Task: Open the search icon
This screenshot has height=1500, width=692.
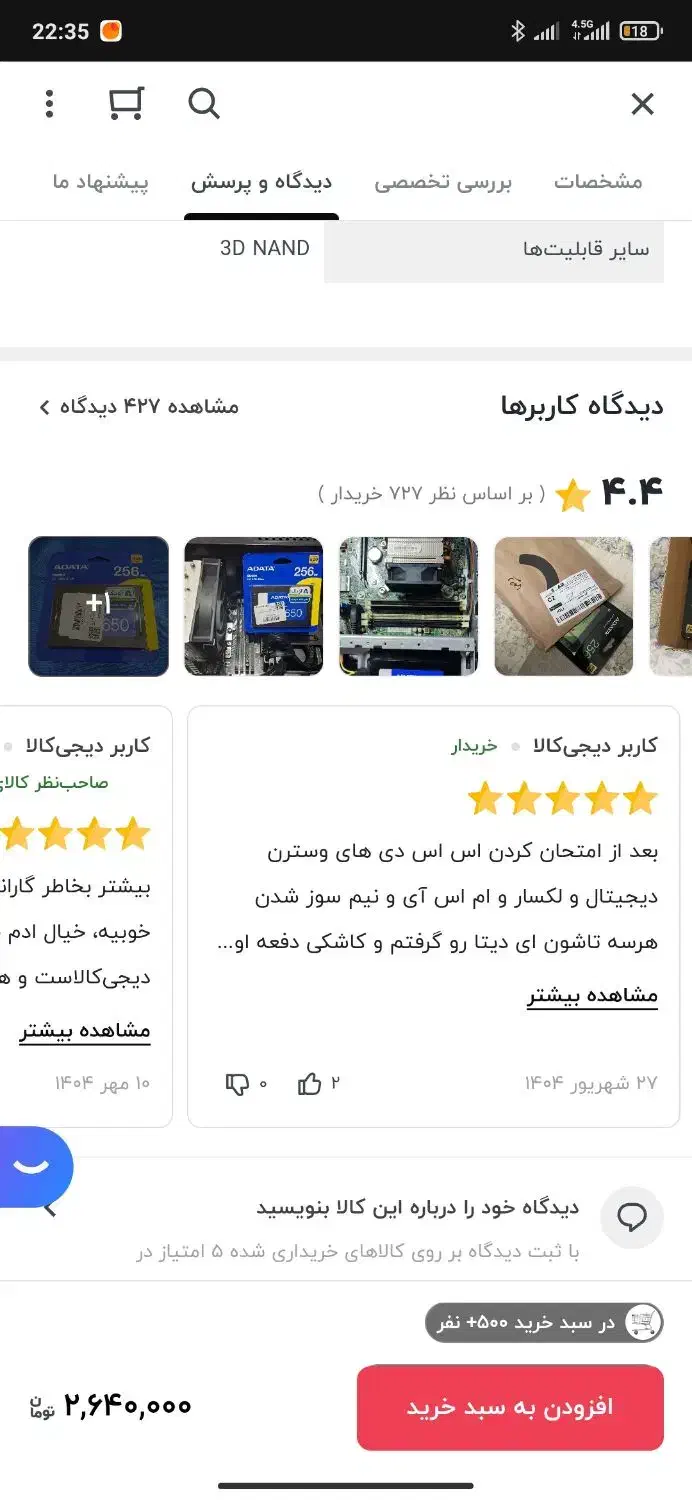Action: pyautogui.click(x=204, y=104)
